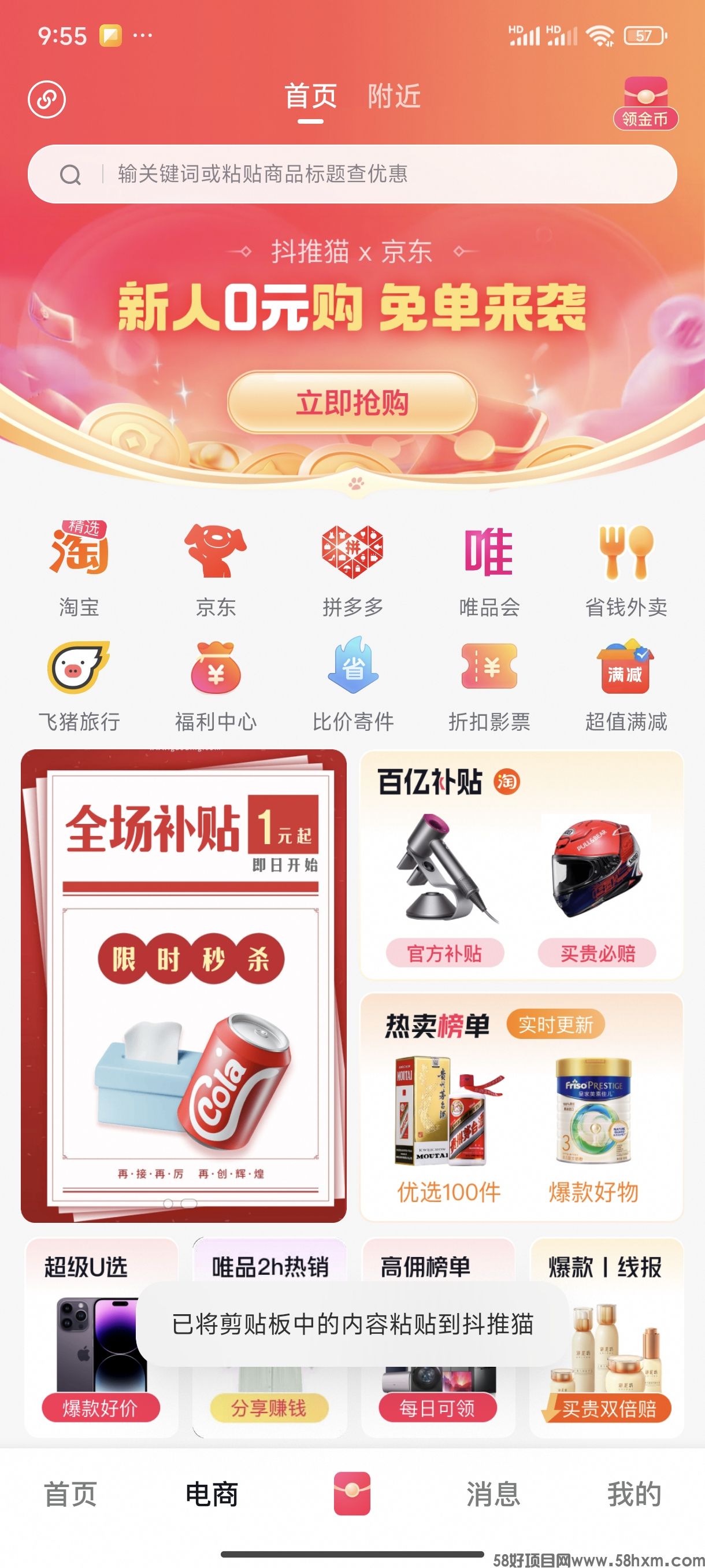Open the 消息 bottom tab
The width and height of the screenshot is (705, 1568).
point(493,1495)
